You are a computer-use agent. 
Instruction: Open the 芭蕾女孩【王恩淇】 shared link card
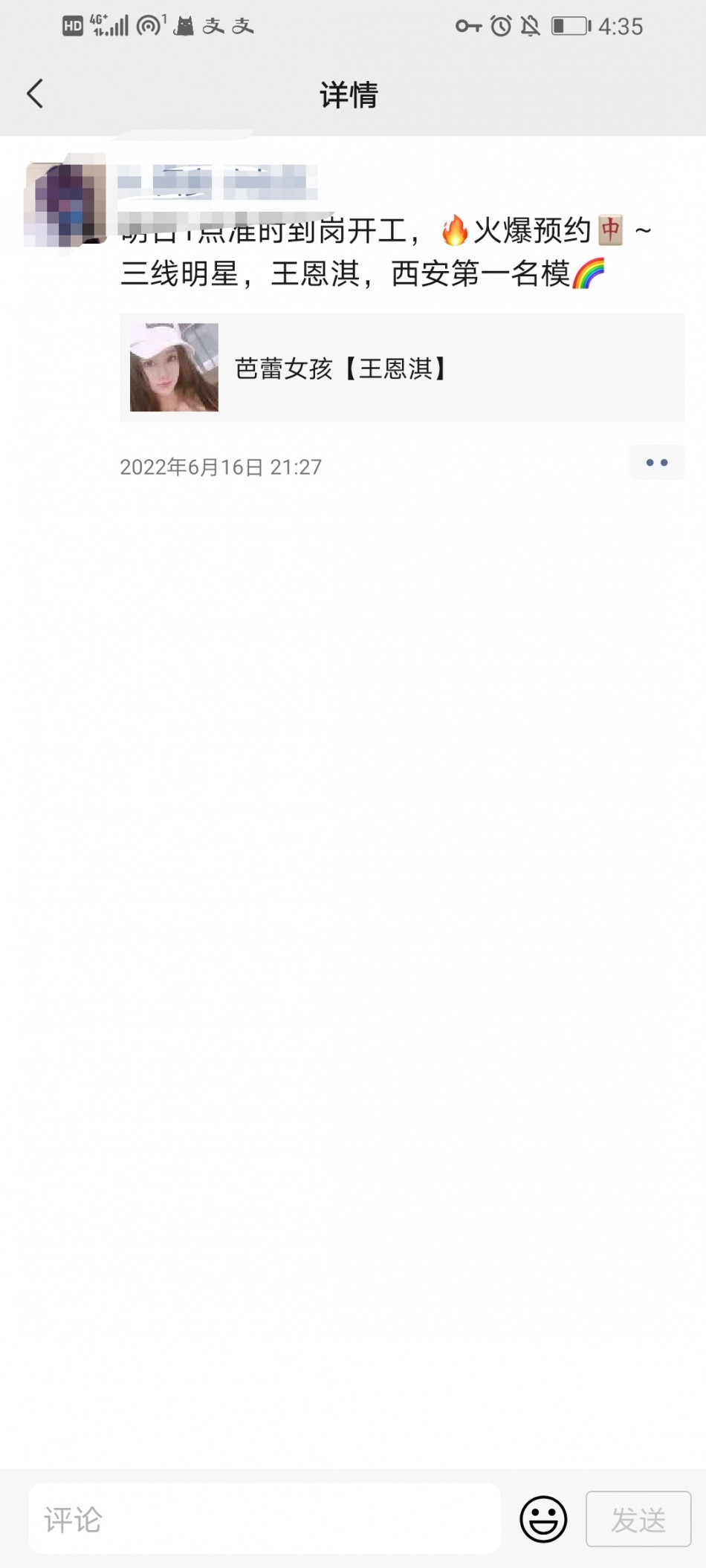[402, 368]
